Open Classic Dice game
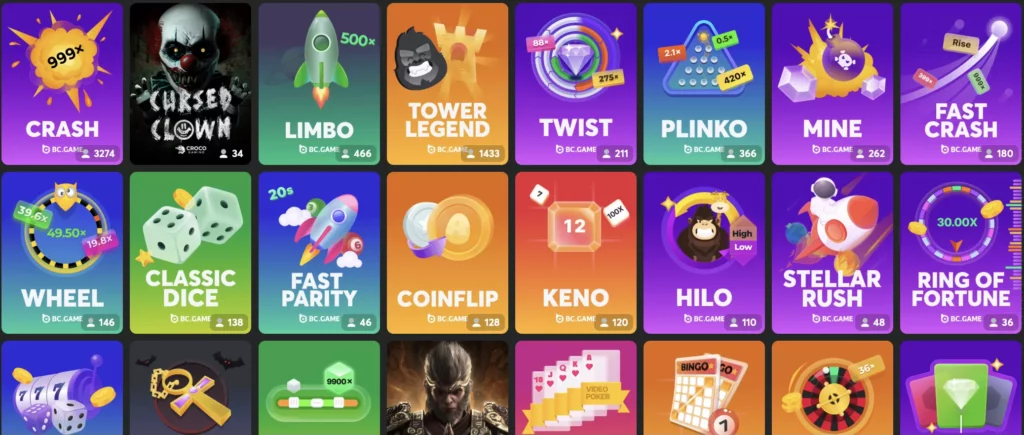The image size is (1024, 435). [190, 252]
